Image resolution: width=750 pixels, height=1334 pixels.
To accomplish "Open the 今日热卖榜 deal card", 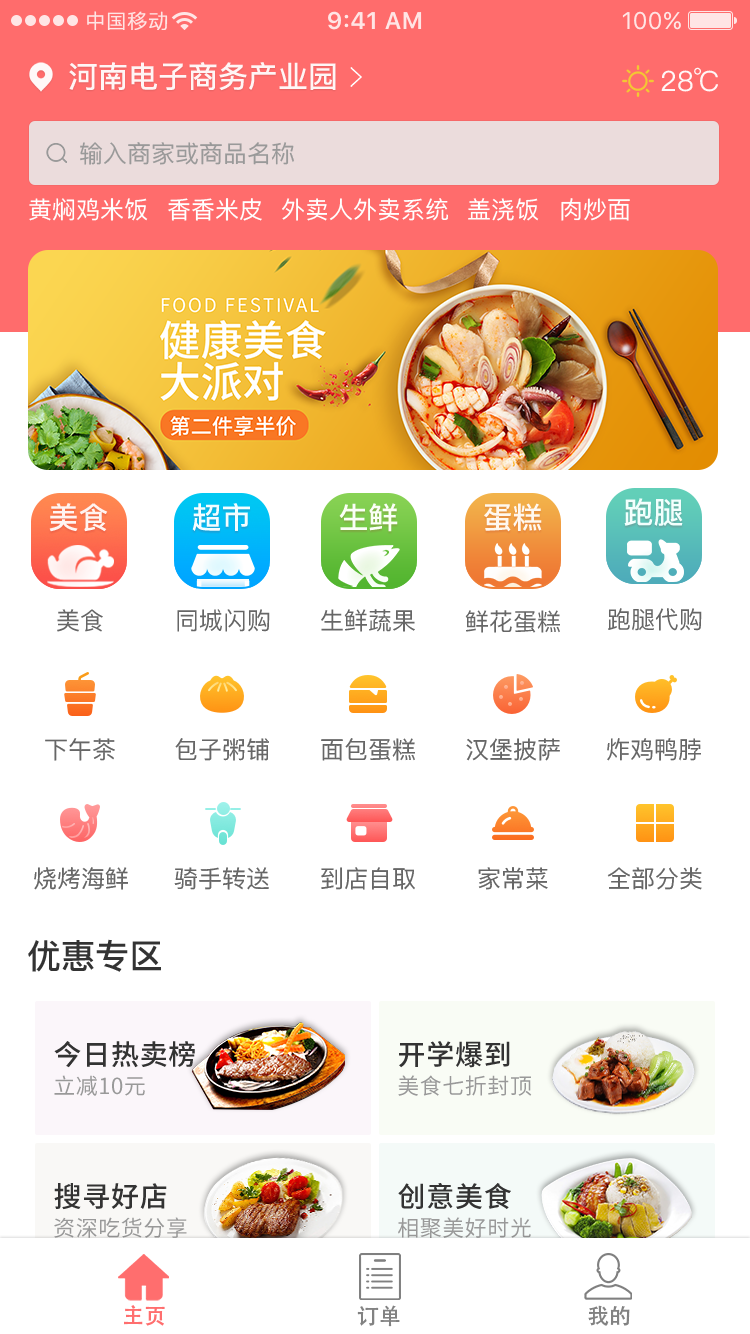I will click(x=203, y=1067).
